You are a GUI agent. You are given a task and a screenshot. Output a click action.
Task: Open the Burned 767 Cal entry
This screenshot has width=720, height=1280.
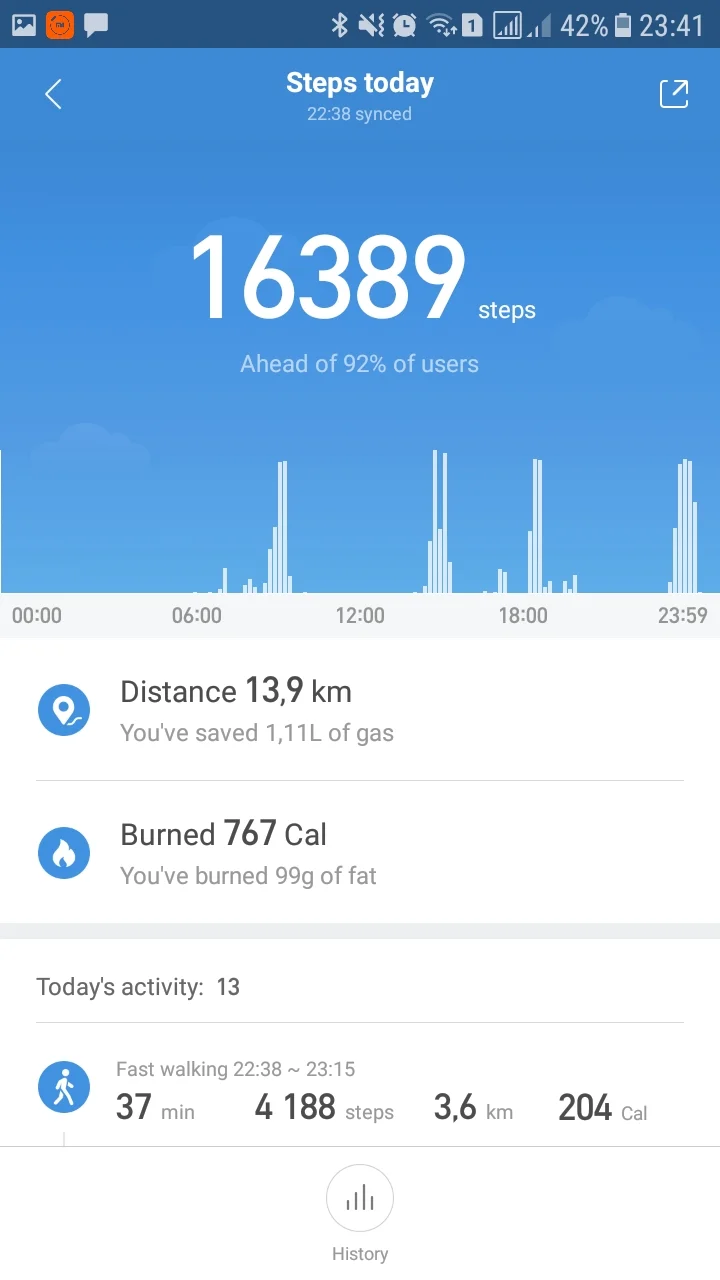(x=222, y=834)
